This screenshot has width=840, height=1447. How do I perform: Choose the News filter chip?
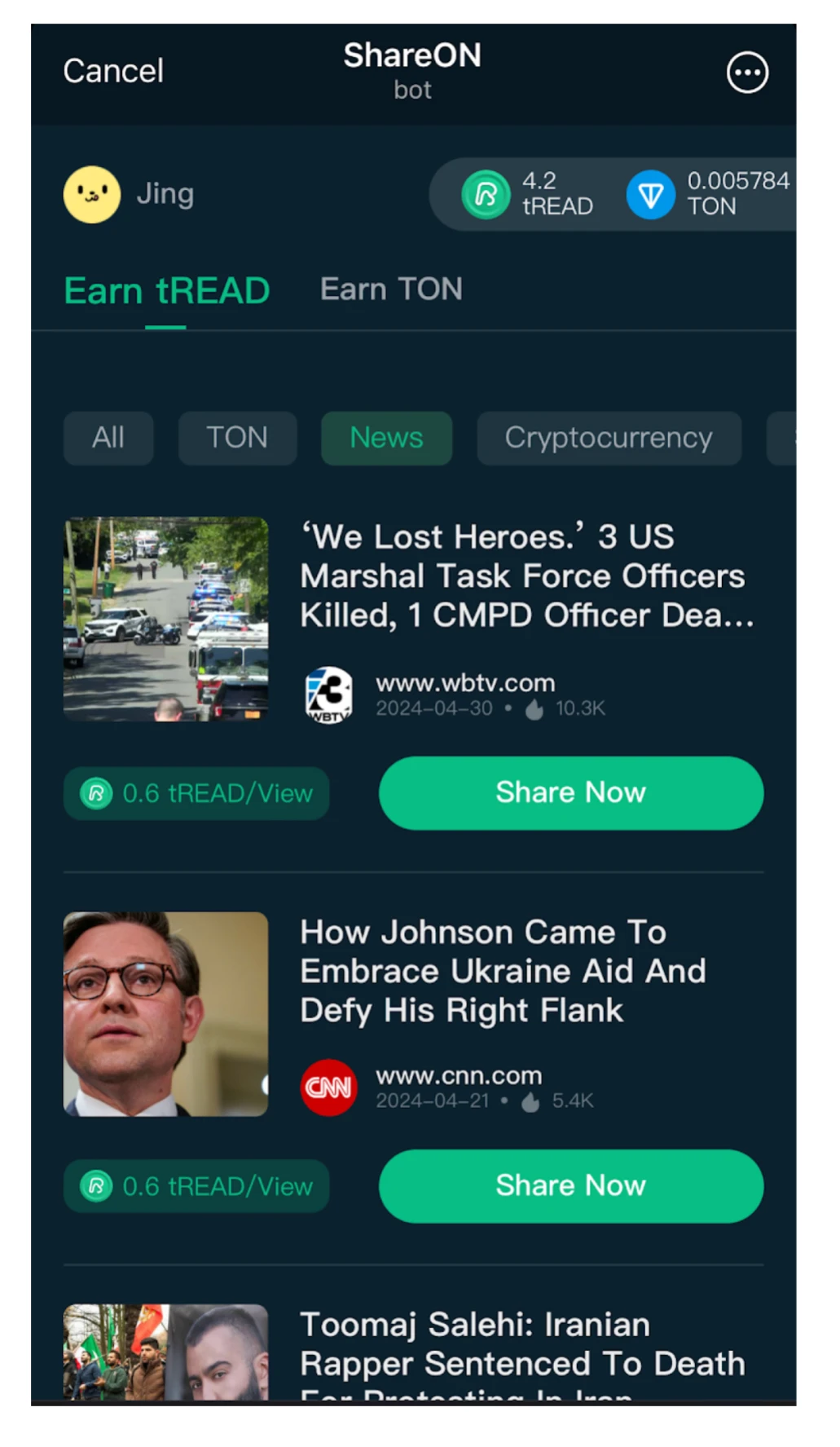click(386, 438)
